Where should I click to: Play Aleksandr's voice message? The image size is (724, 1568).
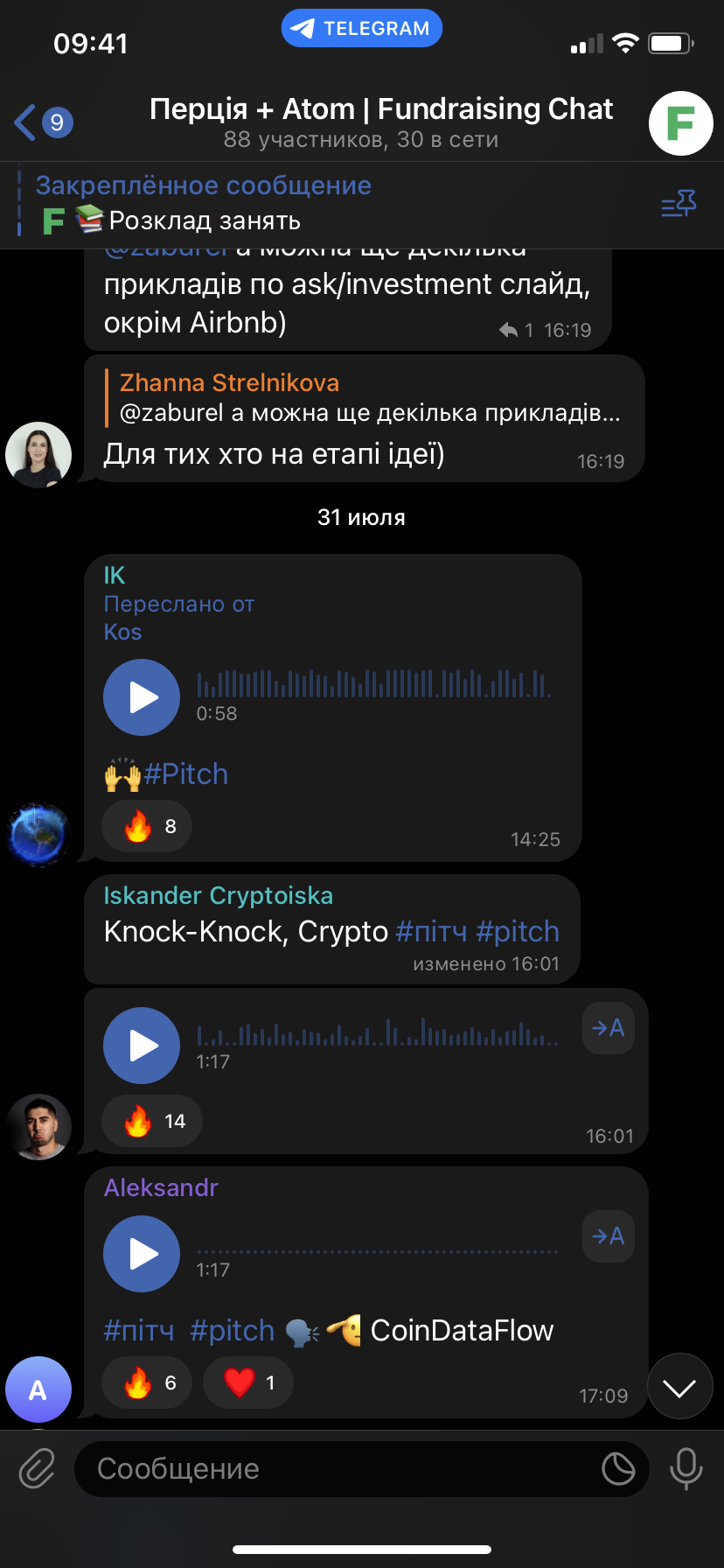pyautogui.click(x=142, y=1254)
